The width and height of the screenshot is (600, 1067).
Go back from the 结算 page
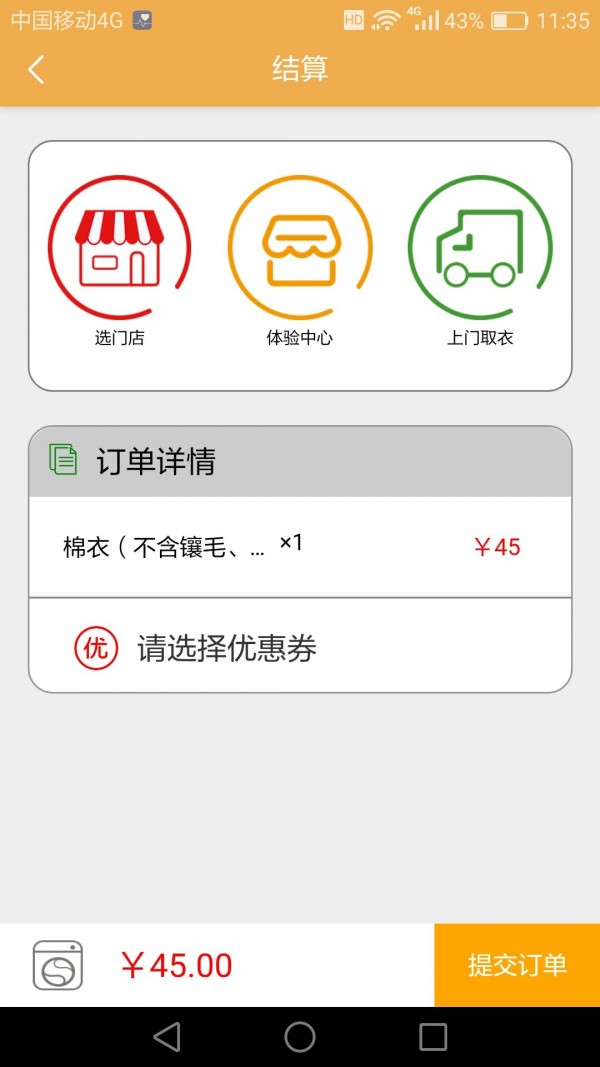tap(37, 69)
